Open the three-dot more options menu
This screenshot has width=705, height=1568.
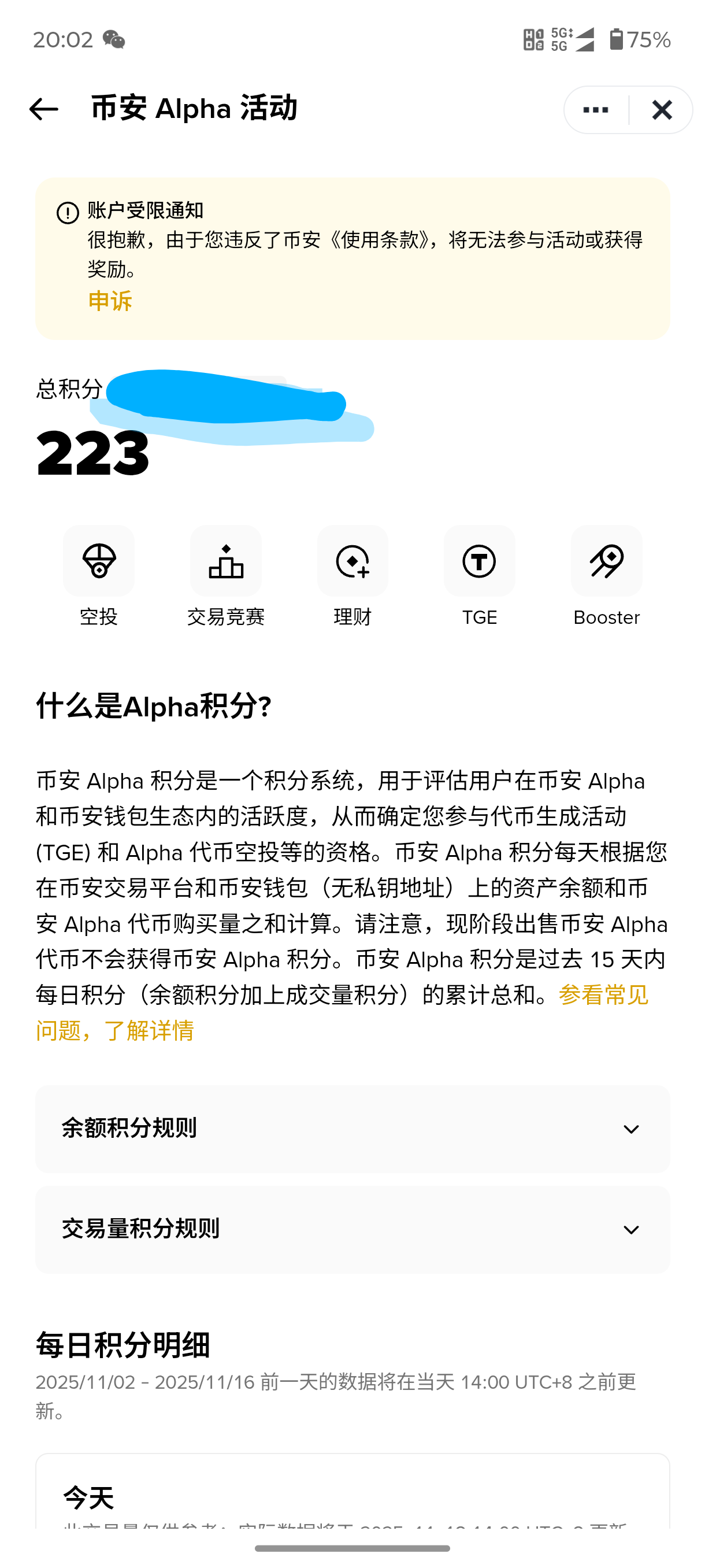pyautogui.click(x=596, y=110)
